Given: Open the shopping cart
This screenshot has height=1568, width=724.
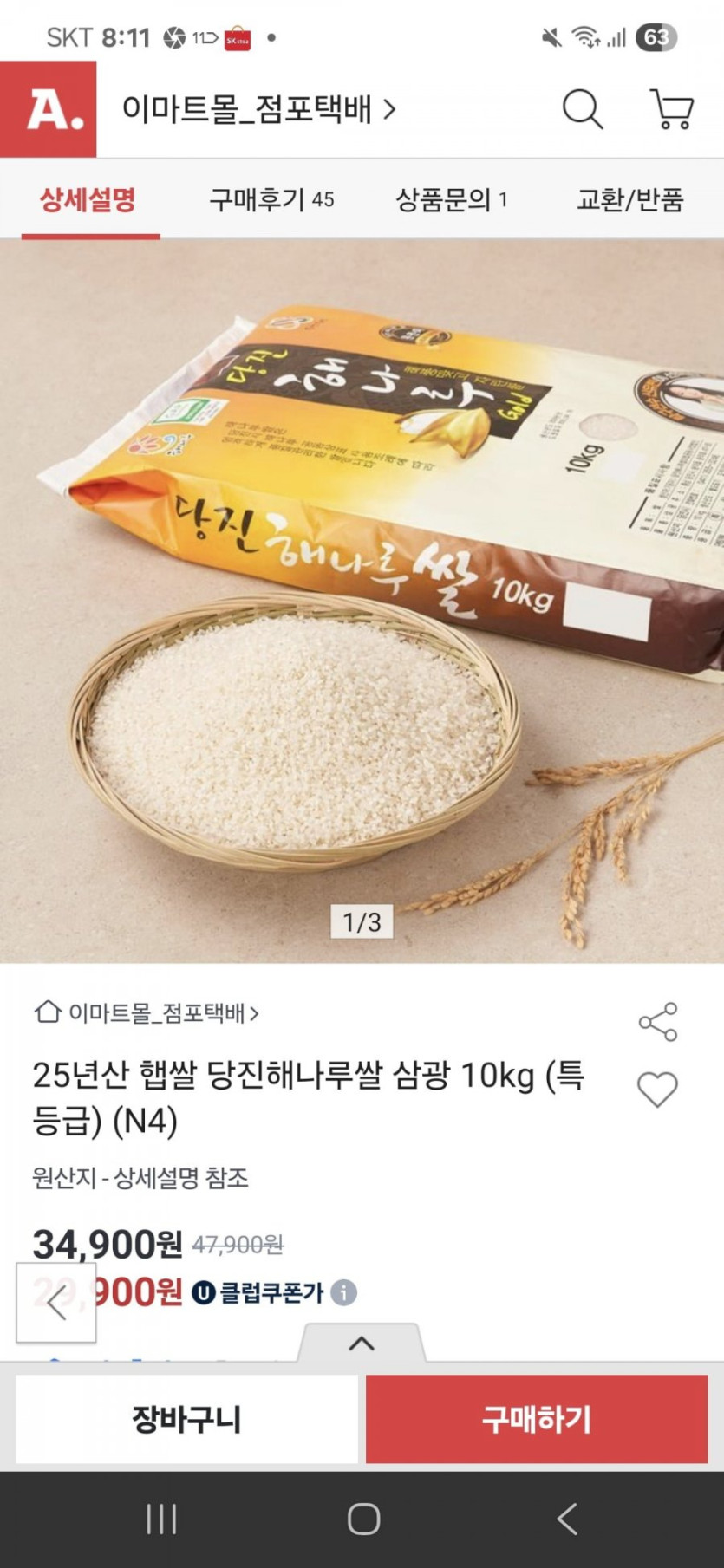Looking at the screenshot, I should [x=672, y=110].
